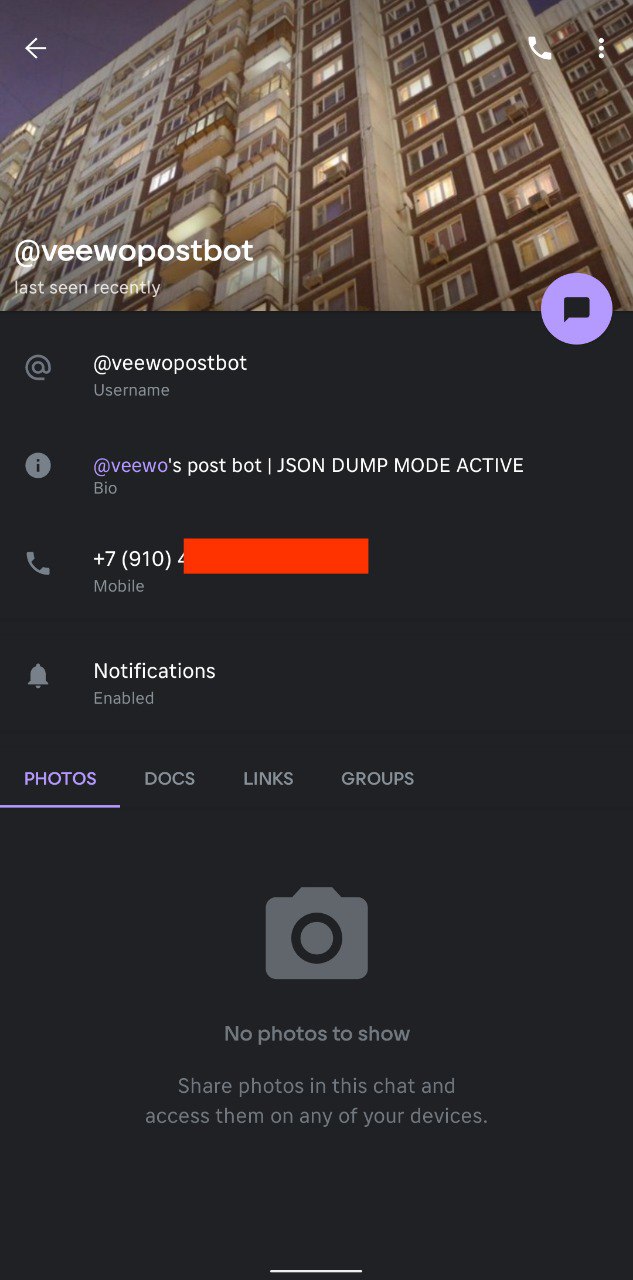The image size is (633, 1280).
Task: Start a voice call with the phone icon
Action: (x=540, y=48)
